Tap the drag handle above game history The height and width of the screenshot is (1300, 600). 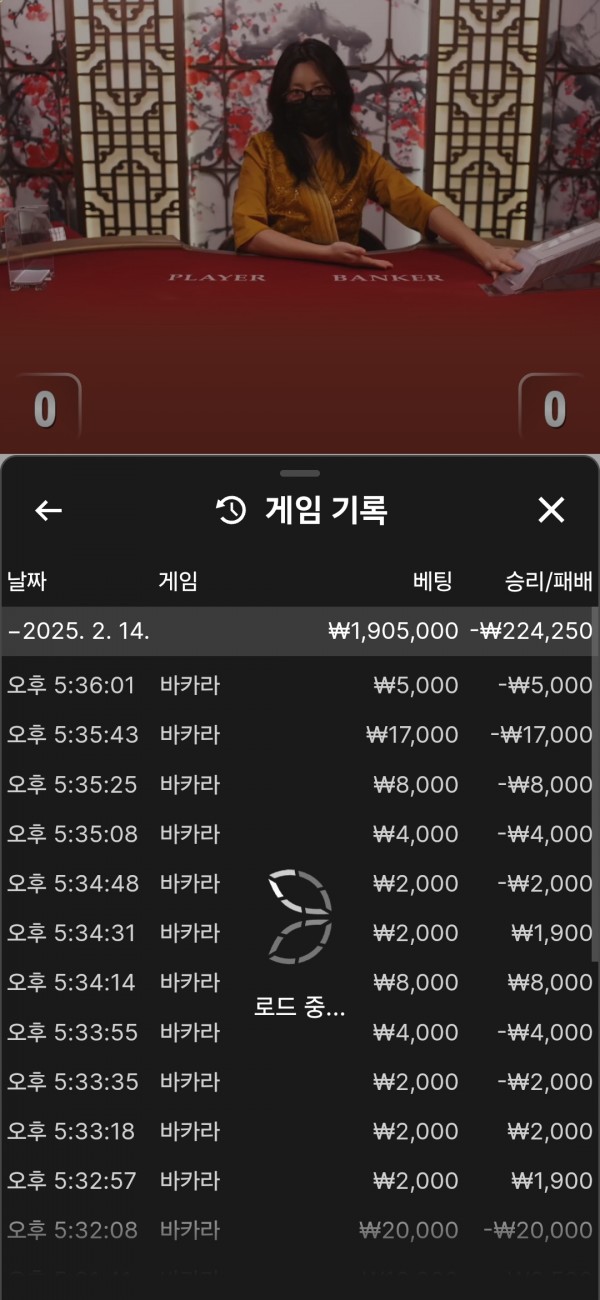[x=300, y=473]
